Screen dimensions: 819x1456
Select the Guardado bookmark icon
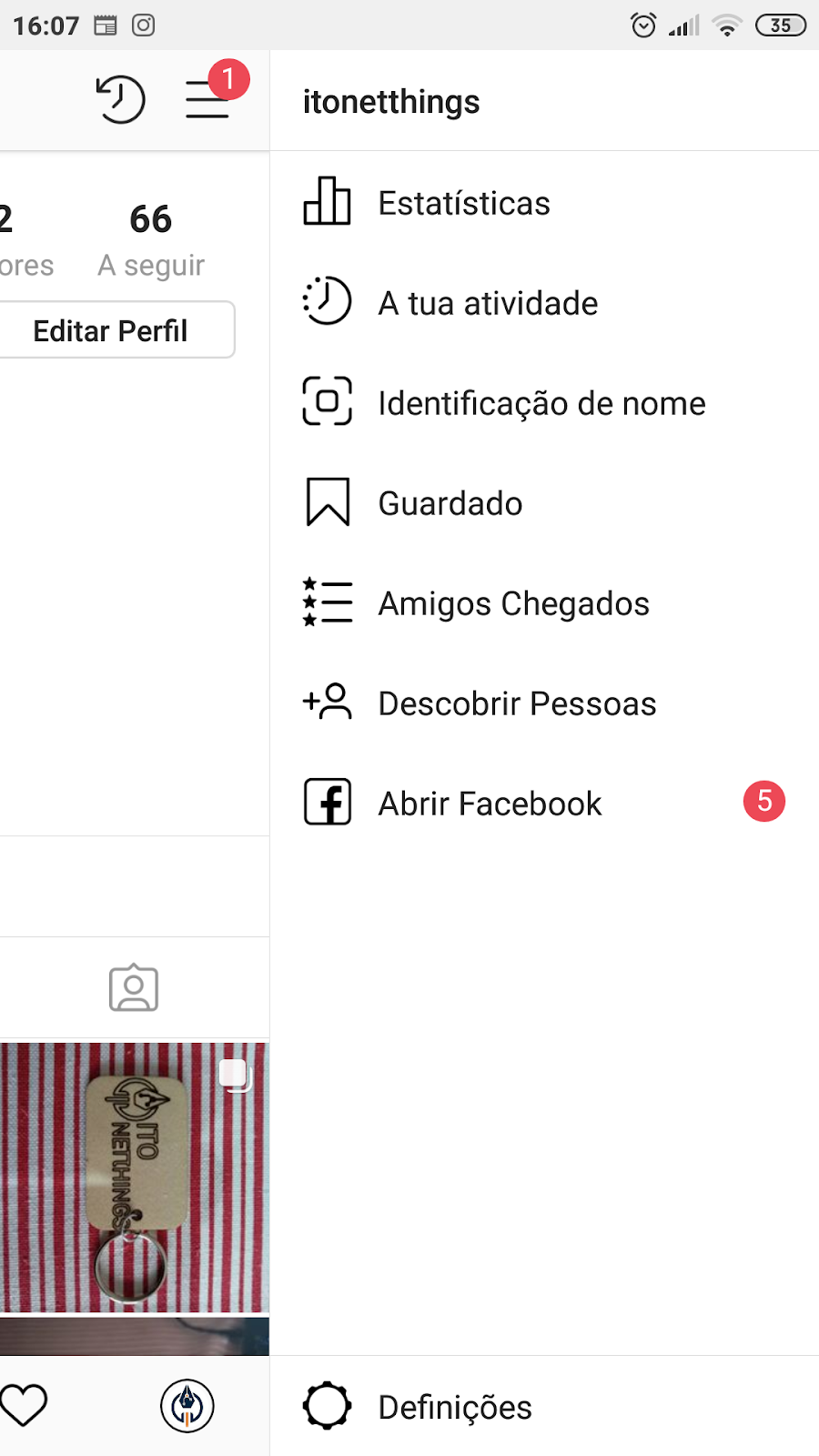coord(327,501)
